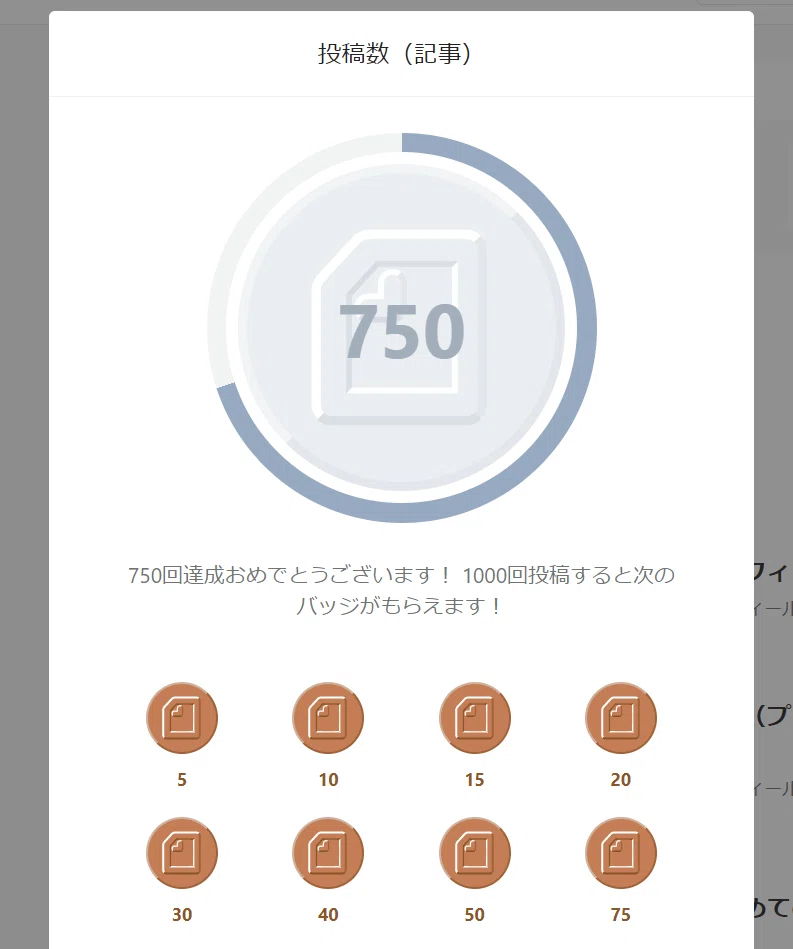The image size is (793, 949).
Task: Tap the badge labeled 20
Action: pyautogui.click(x=620, y=718)
